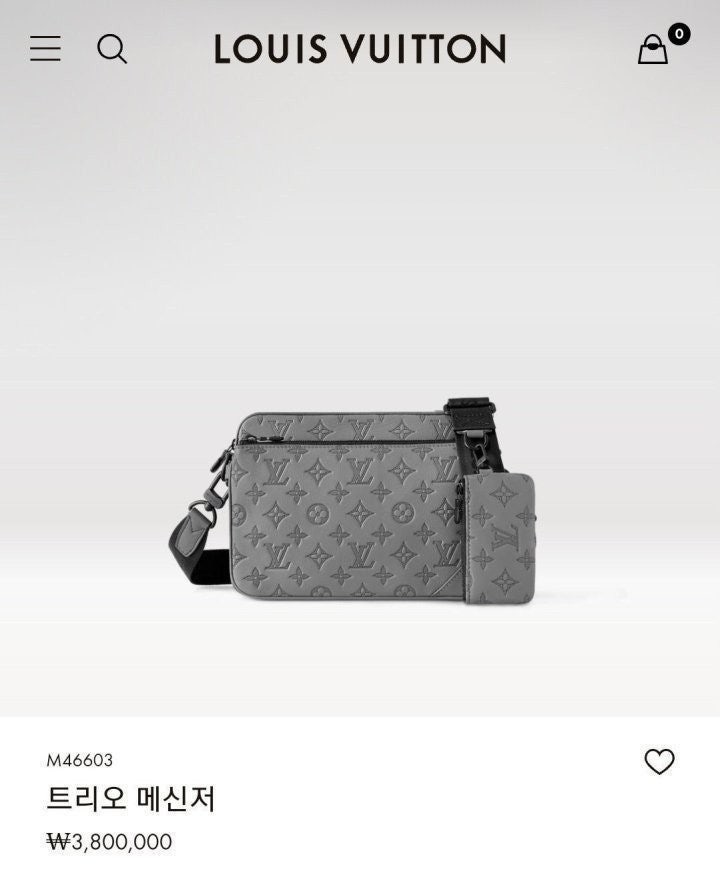
Task: Open the Trio Messenger product image
Action: pyautogui.click(x=360, y=505)
